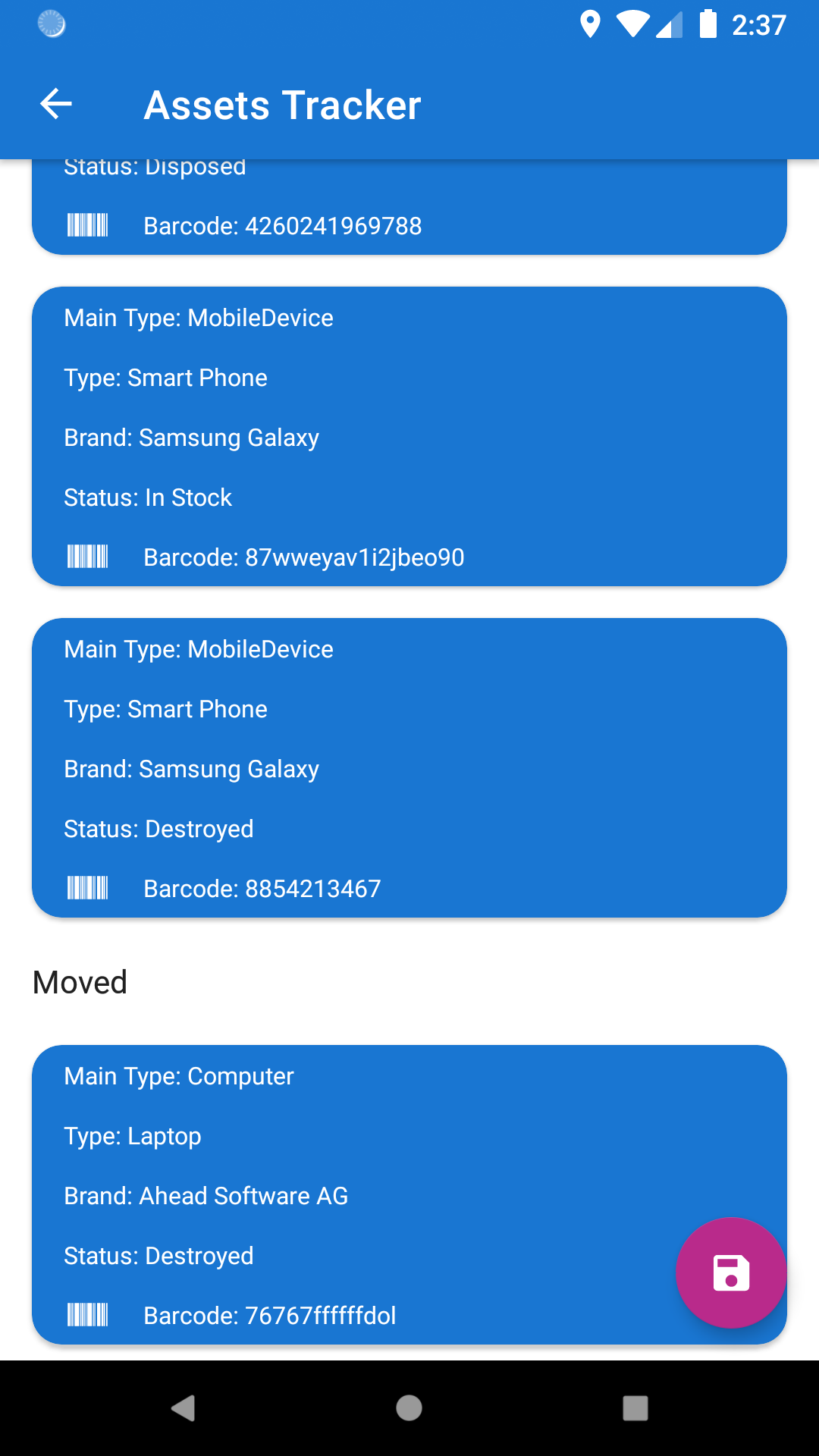Open the Ahead Software AG laptop card
The image size is (819, 1456).
[409, 1194]
